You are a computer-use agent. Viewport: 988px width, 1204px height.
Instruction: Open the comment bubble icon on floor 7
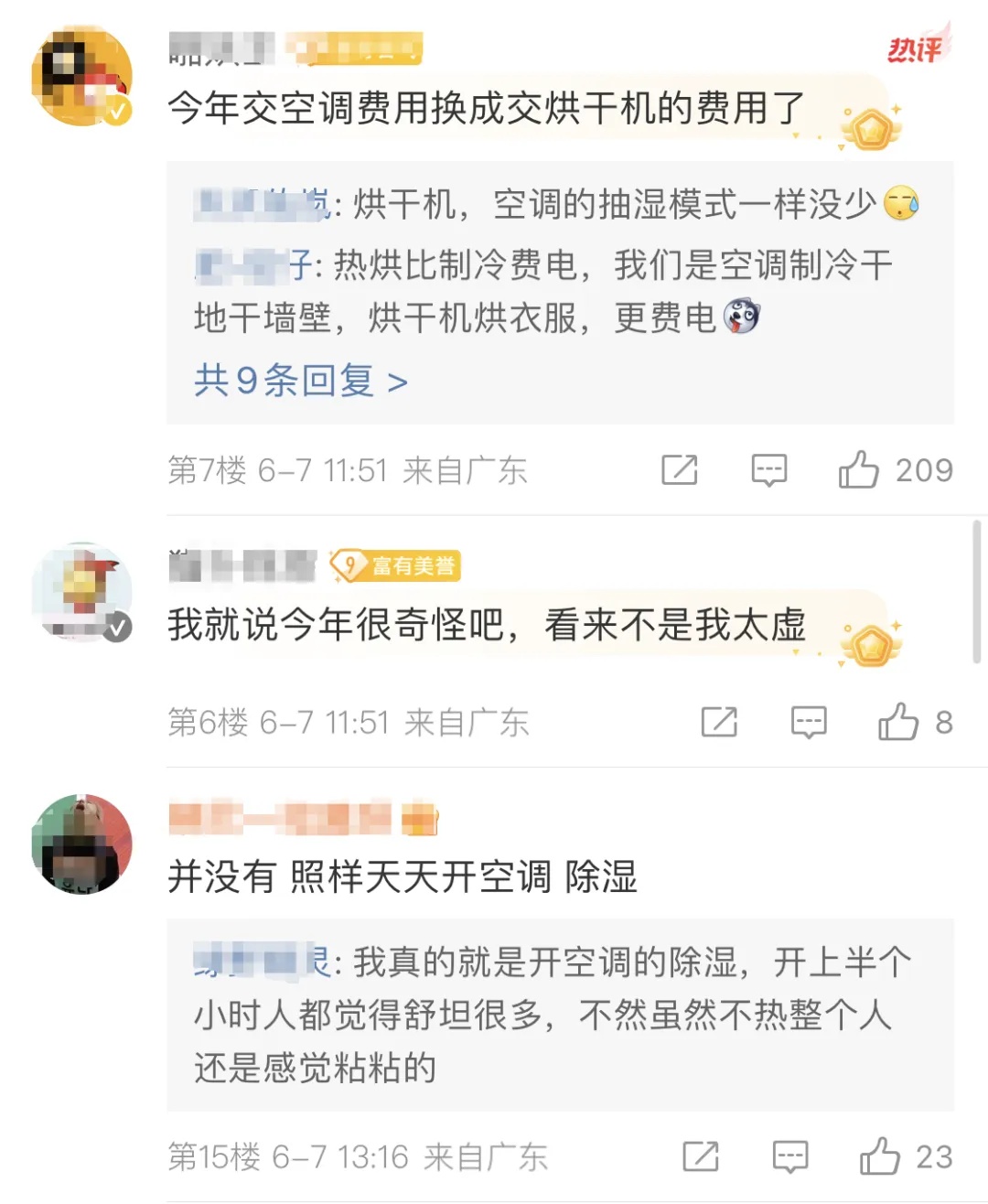(x=768, y=470)
